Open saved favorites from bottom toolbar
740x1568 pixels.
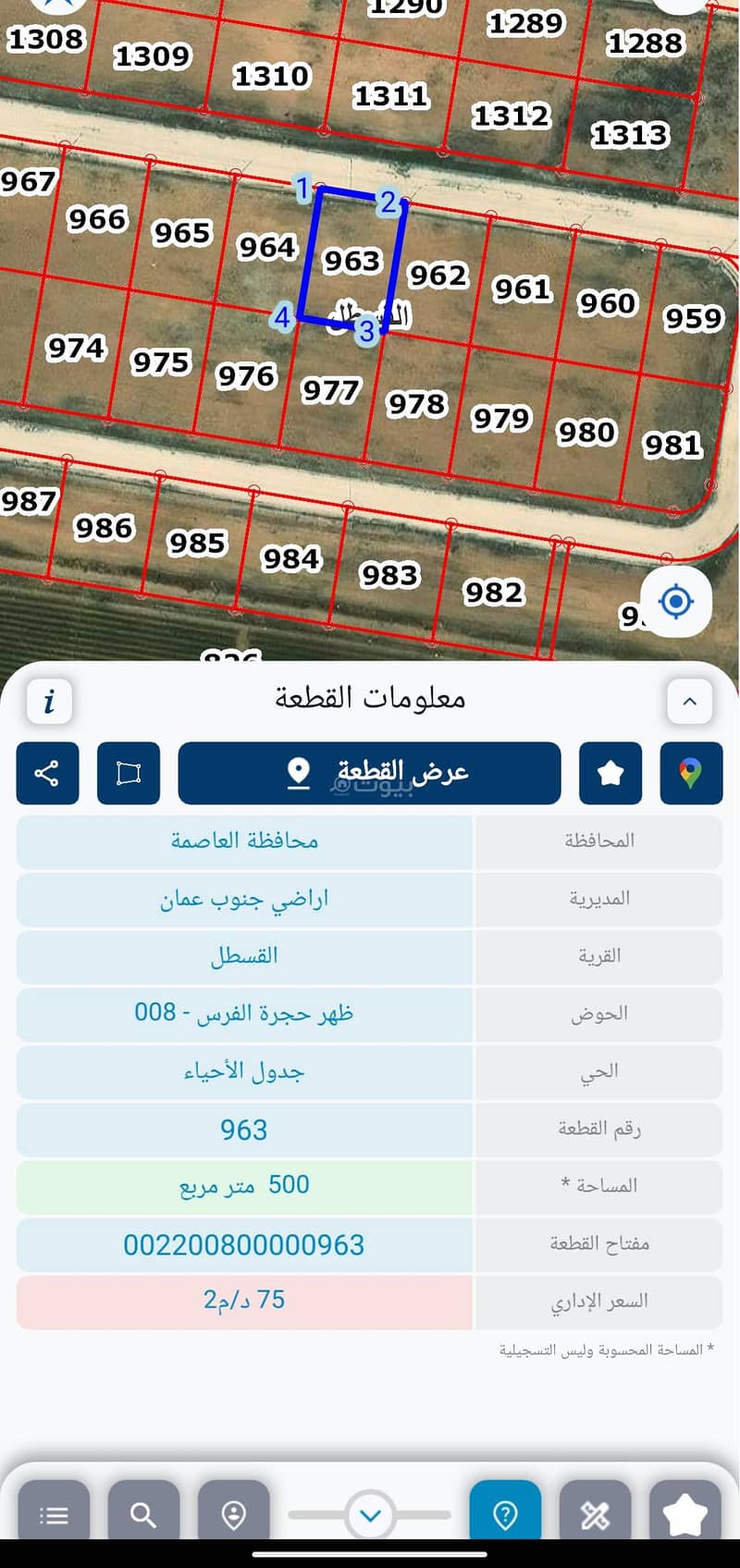coord(685,1514)
